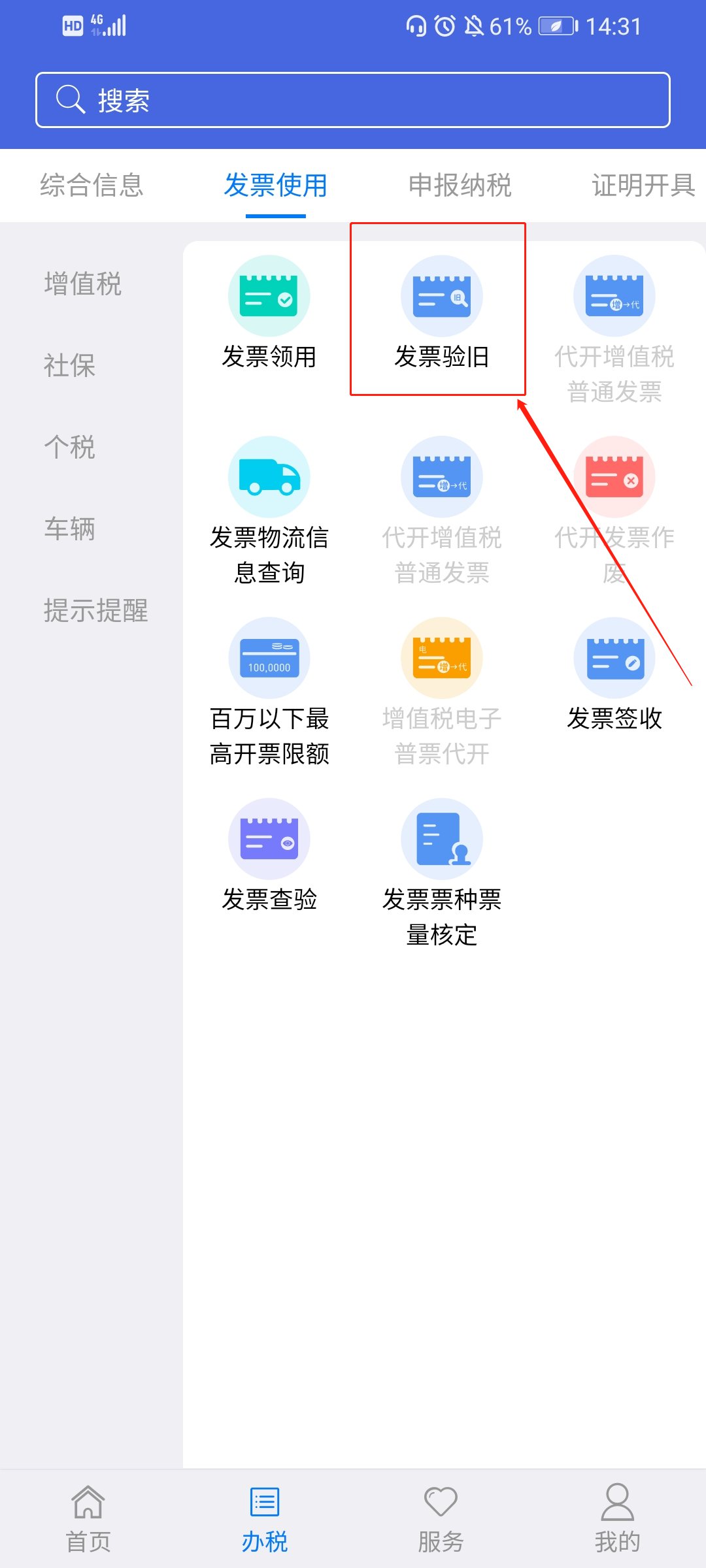Viewport: 706px width, 1568px height.
Task: Select 个税 in the side menu
Action: coord(69,448)
